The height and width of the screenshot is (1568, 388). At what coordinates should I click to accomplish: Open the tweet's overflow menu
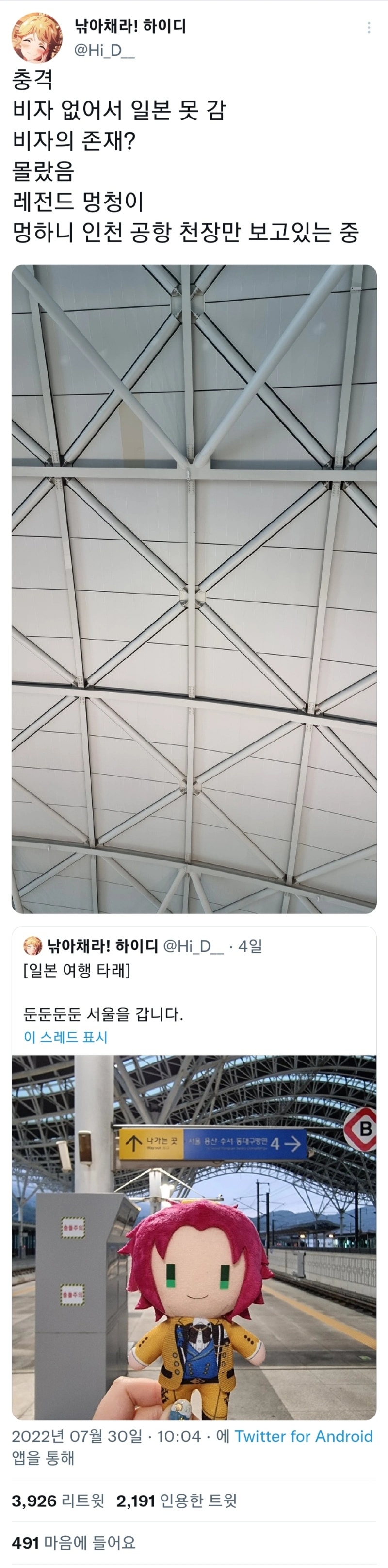coord(369,28)
